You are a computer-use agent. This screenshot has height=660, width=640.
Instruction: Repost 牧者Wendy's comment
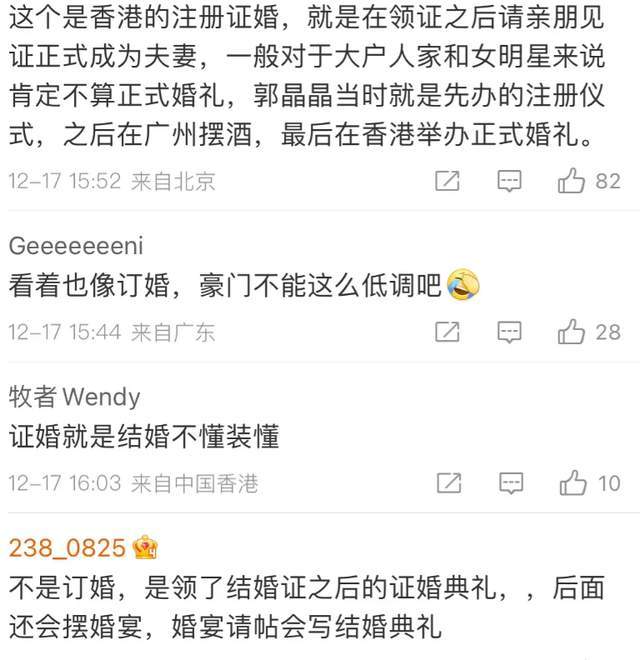pos(448,484)
